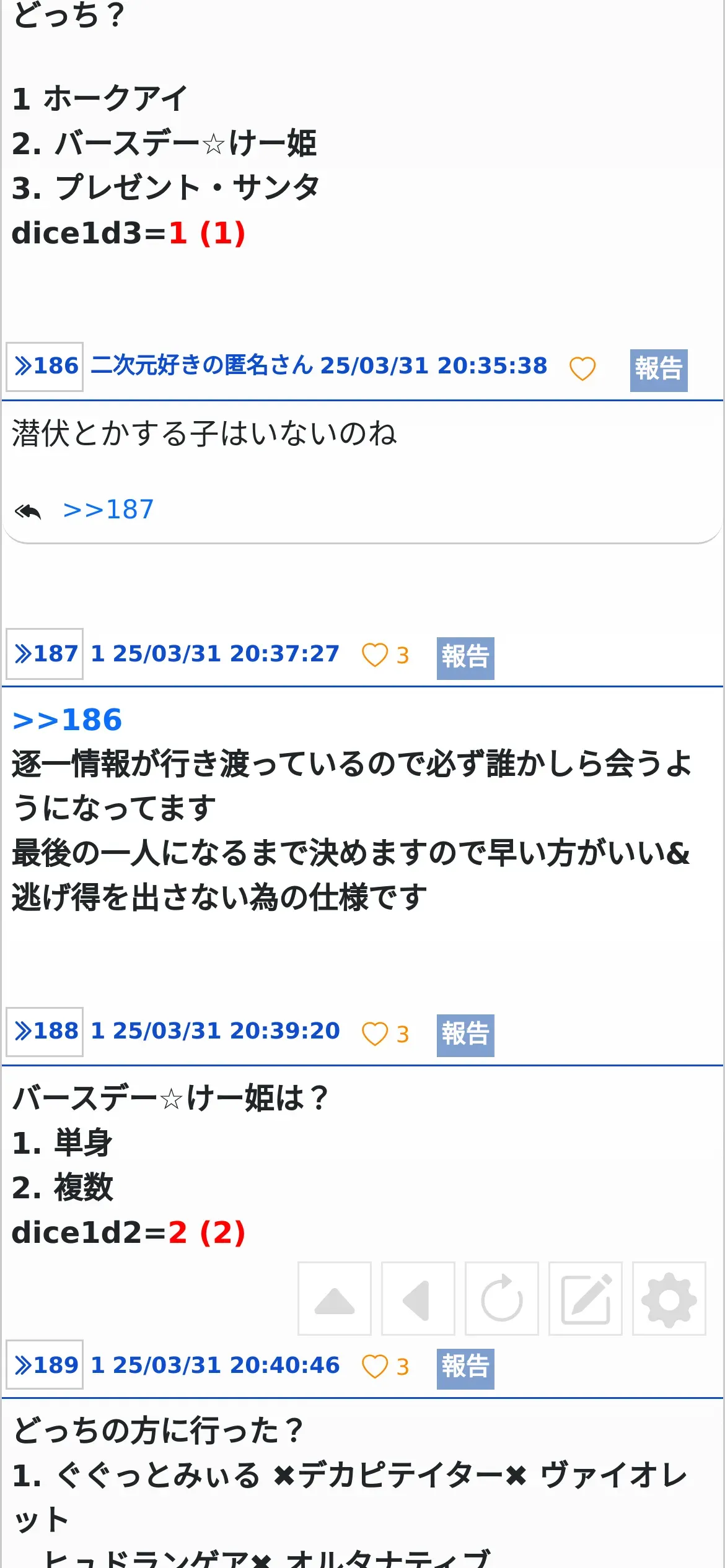Report post 186 with the 報告 button

pos(659,370)
